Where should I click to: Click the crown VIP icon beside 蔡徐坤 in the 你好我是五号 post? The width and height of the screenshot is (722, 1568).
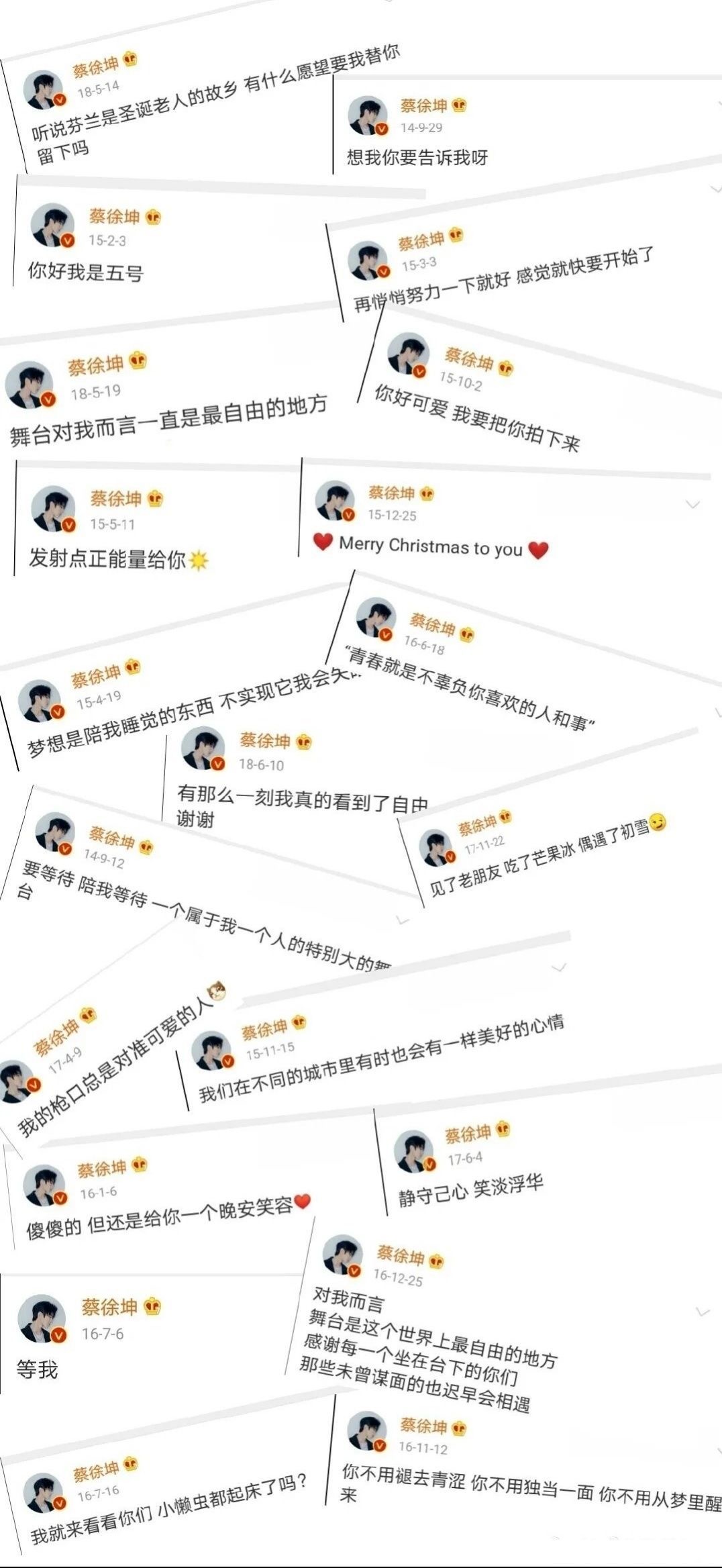click(x=153, y=217)
